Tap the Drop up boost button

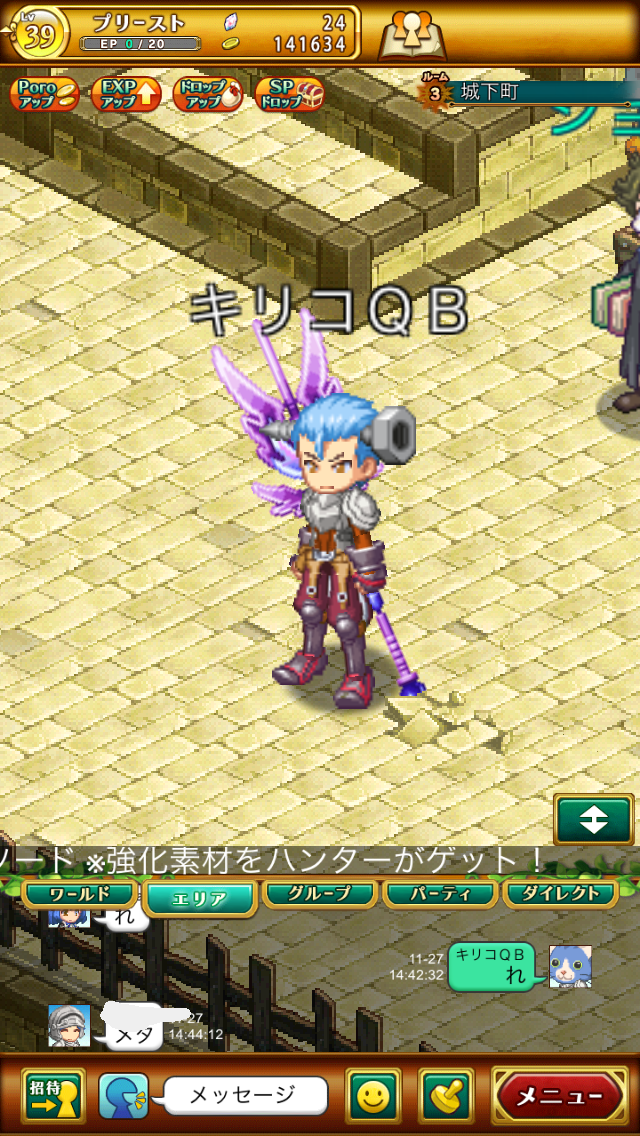(x=208, y=93)
